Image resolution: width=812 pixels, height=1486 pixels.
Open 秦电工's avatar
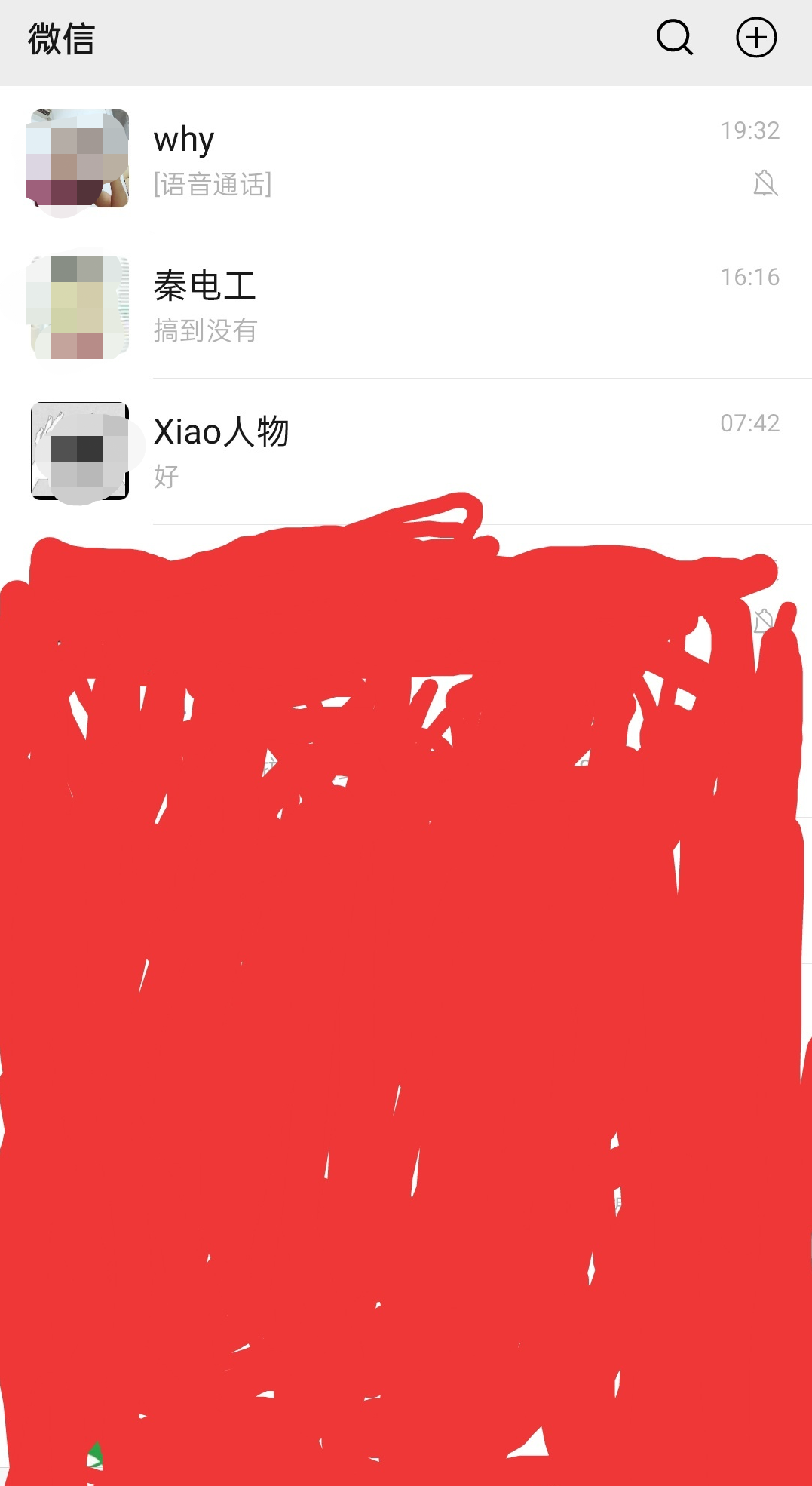pos(79,305)
